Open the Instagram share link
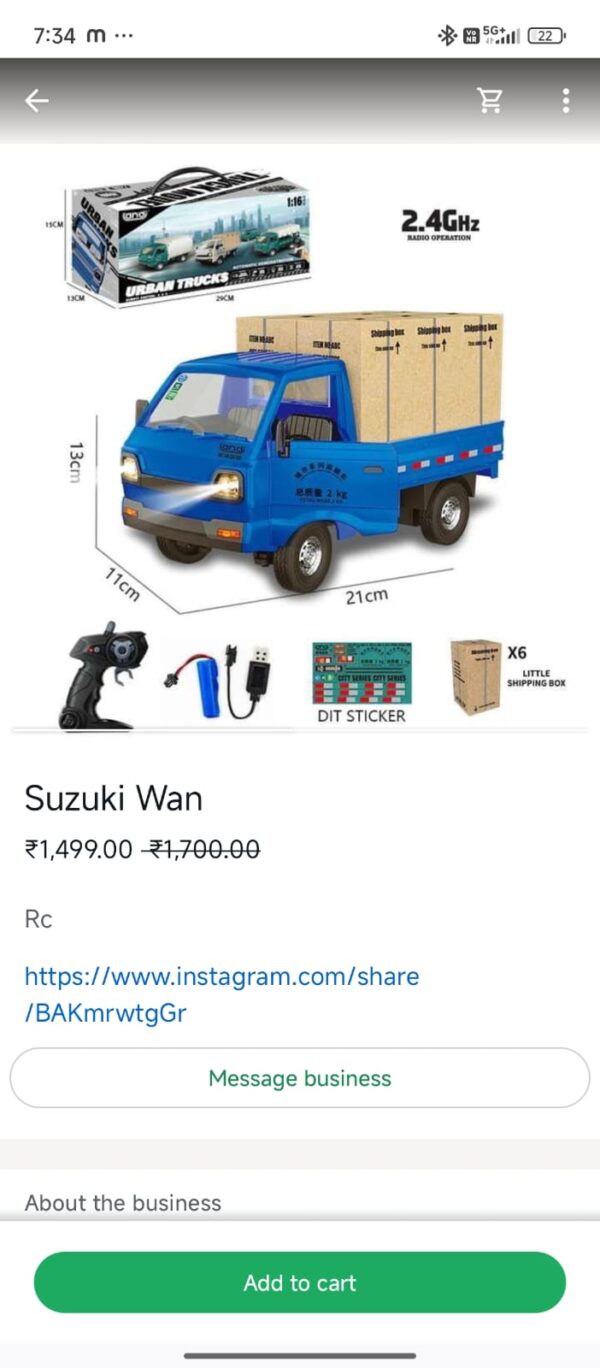This screenshot has width=600, height=1368. [x=221, y=994]
